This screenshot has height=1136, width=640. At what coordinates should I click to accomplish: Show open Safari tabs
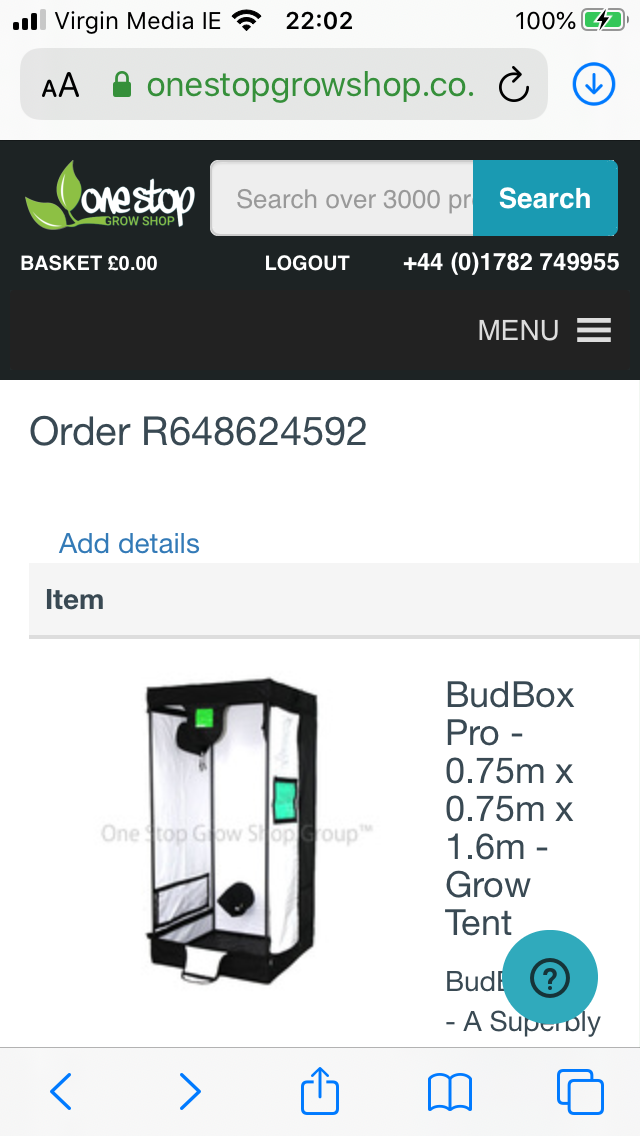[x=579, y=1092]
